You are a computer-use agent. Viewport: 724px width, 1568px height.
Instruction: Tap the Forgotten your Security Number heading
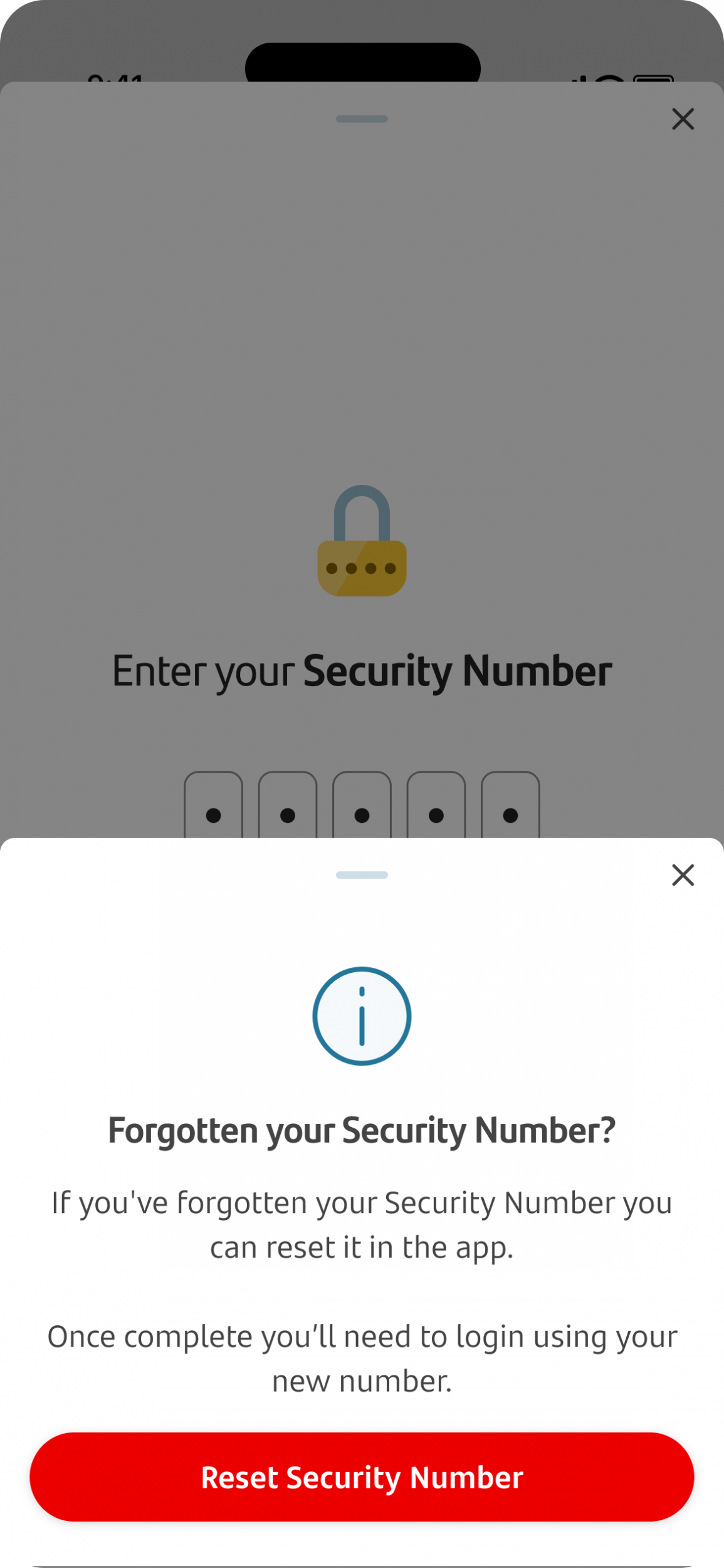(x=362, y=1131)
